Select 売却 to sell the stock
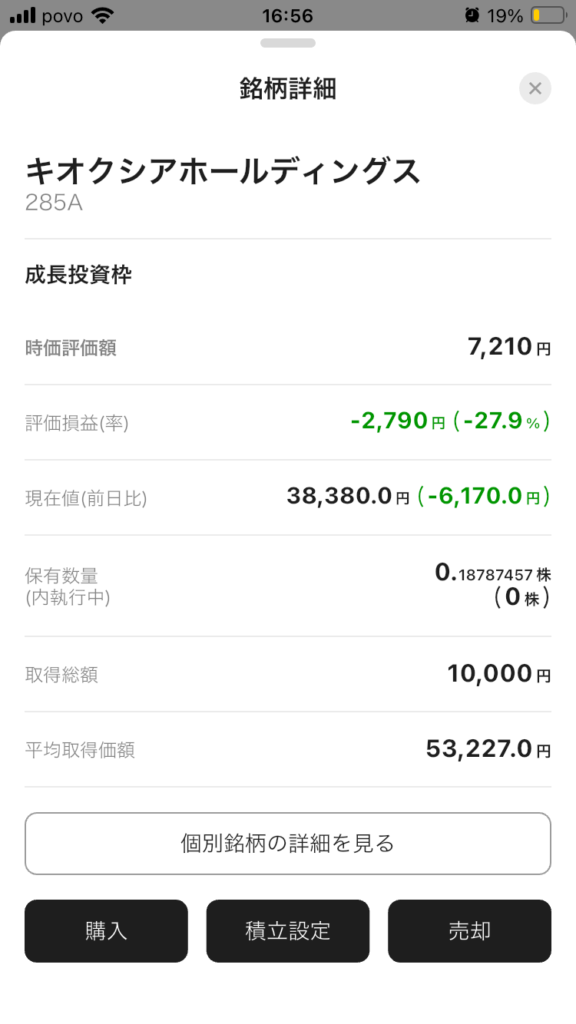This screenshot has height=1024, width=576. pos(470,931)
